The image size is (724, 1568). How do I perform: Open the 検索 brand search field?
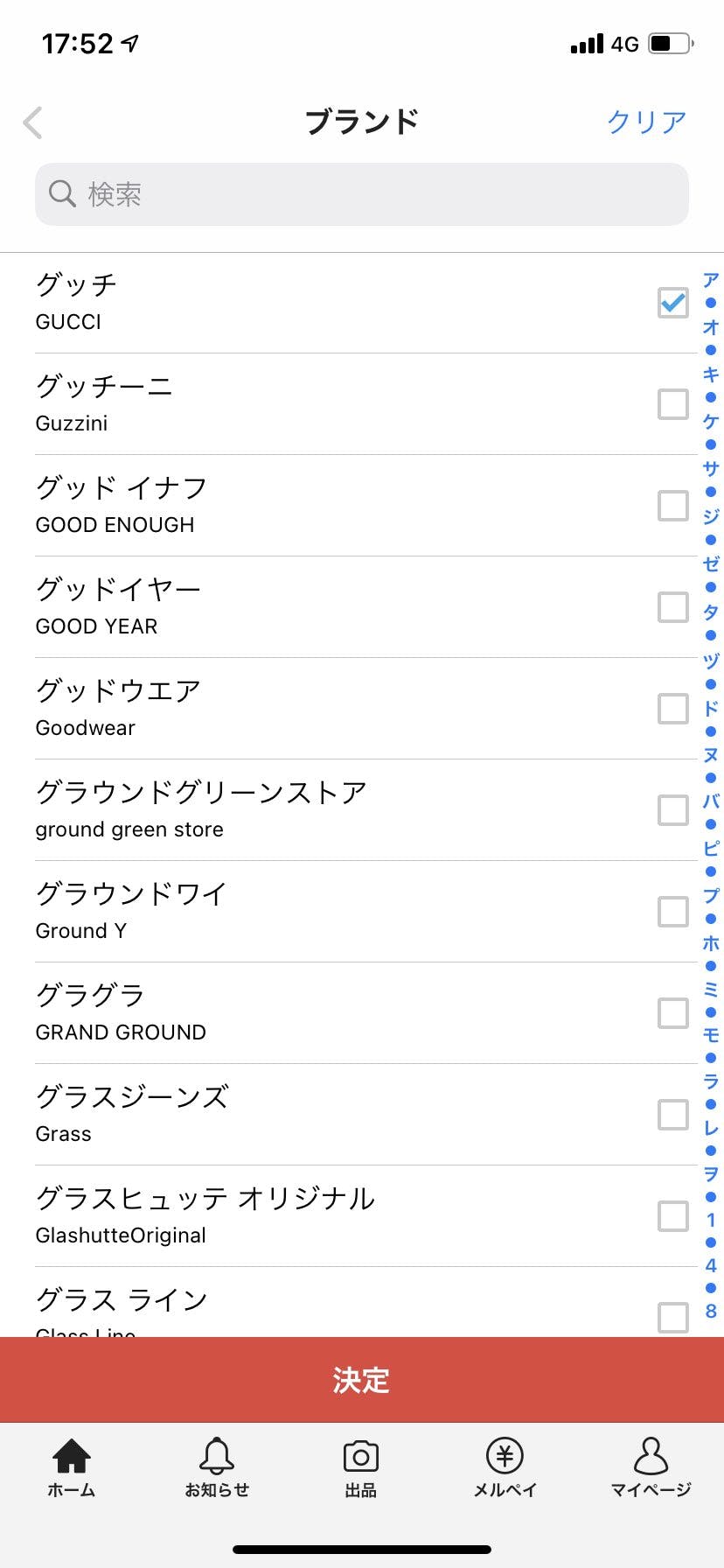coord(362,194)
